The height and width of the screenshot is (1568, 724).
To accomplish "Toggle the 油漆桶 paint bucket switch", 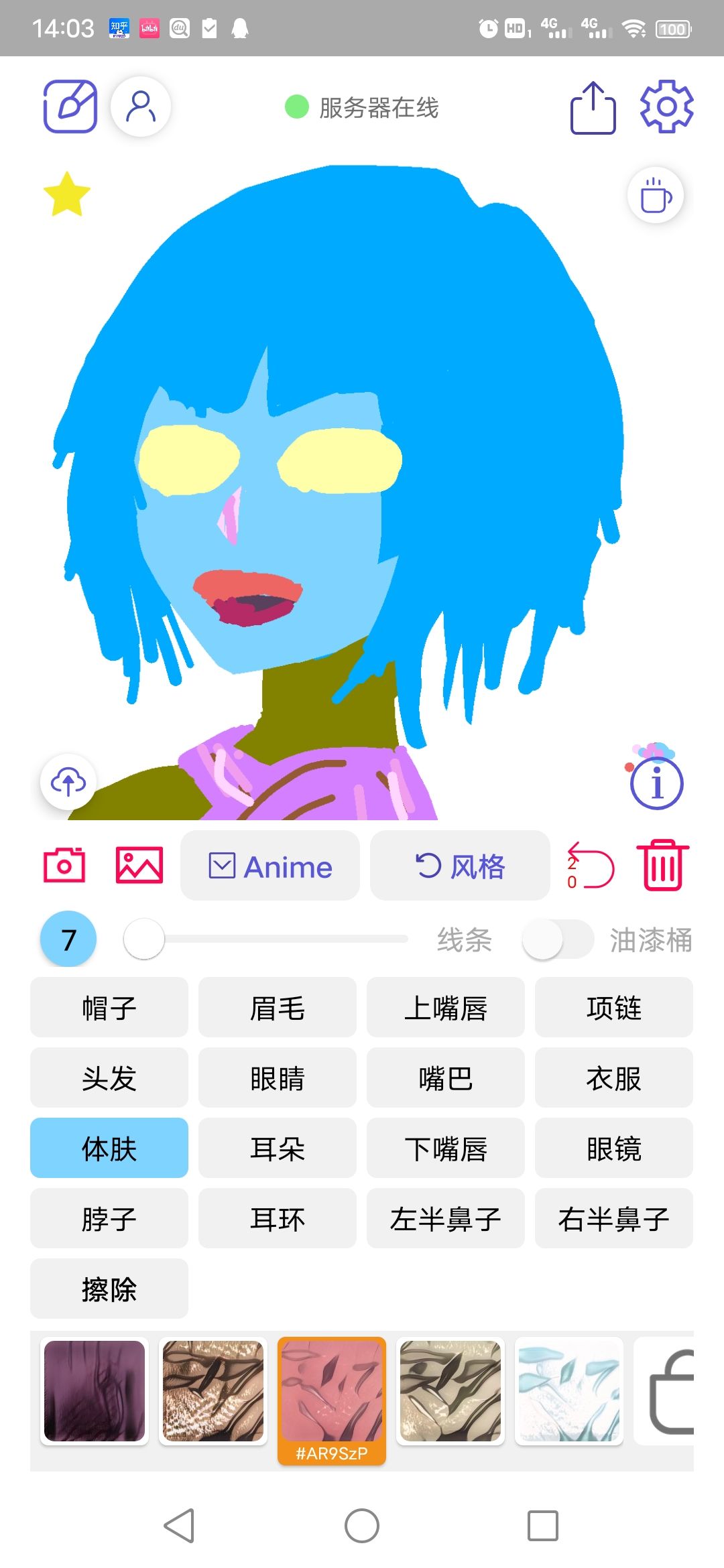I will click(558, 939).
